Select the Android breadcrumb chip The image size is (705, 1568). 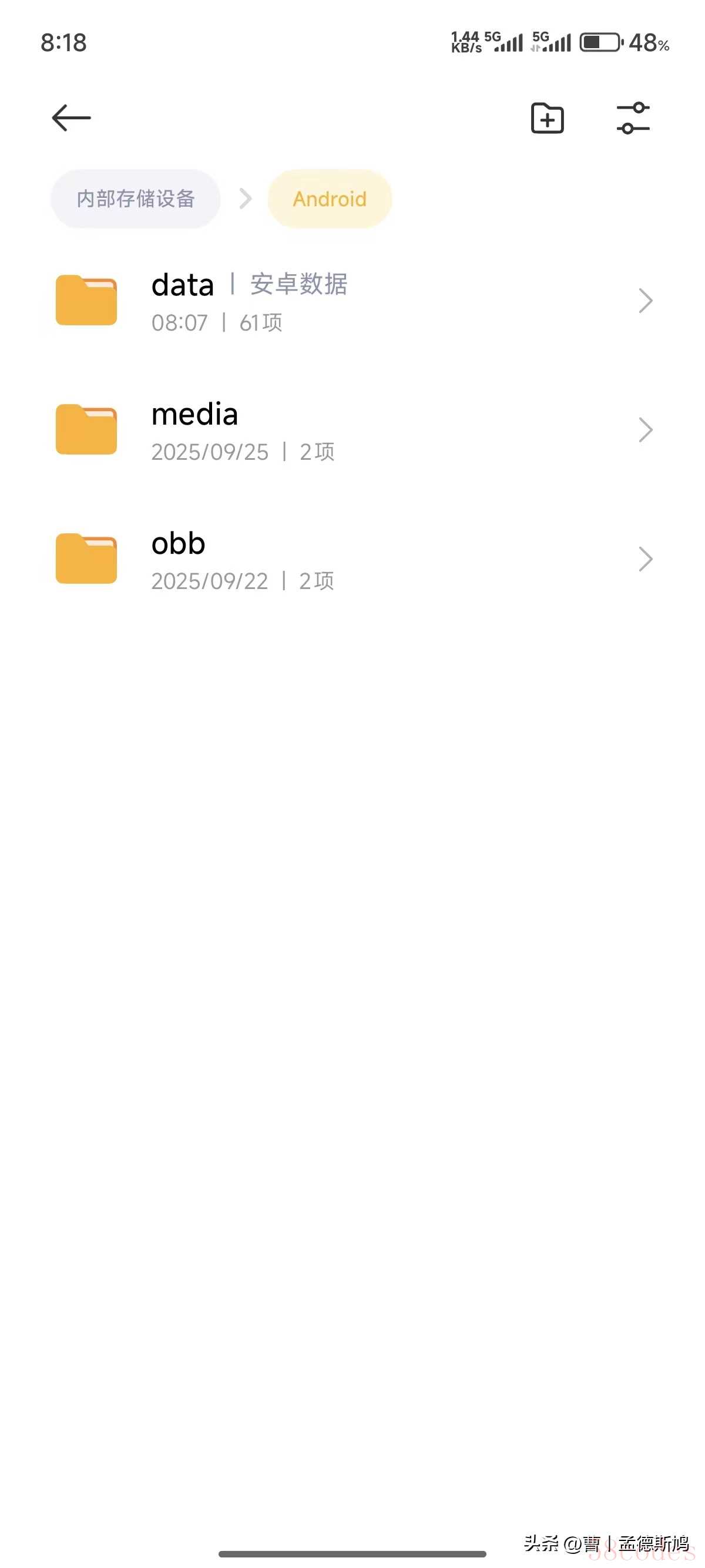(330, 199)
